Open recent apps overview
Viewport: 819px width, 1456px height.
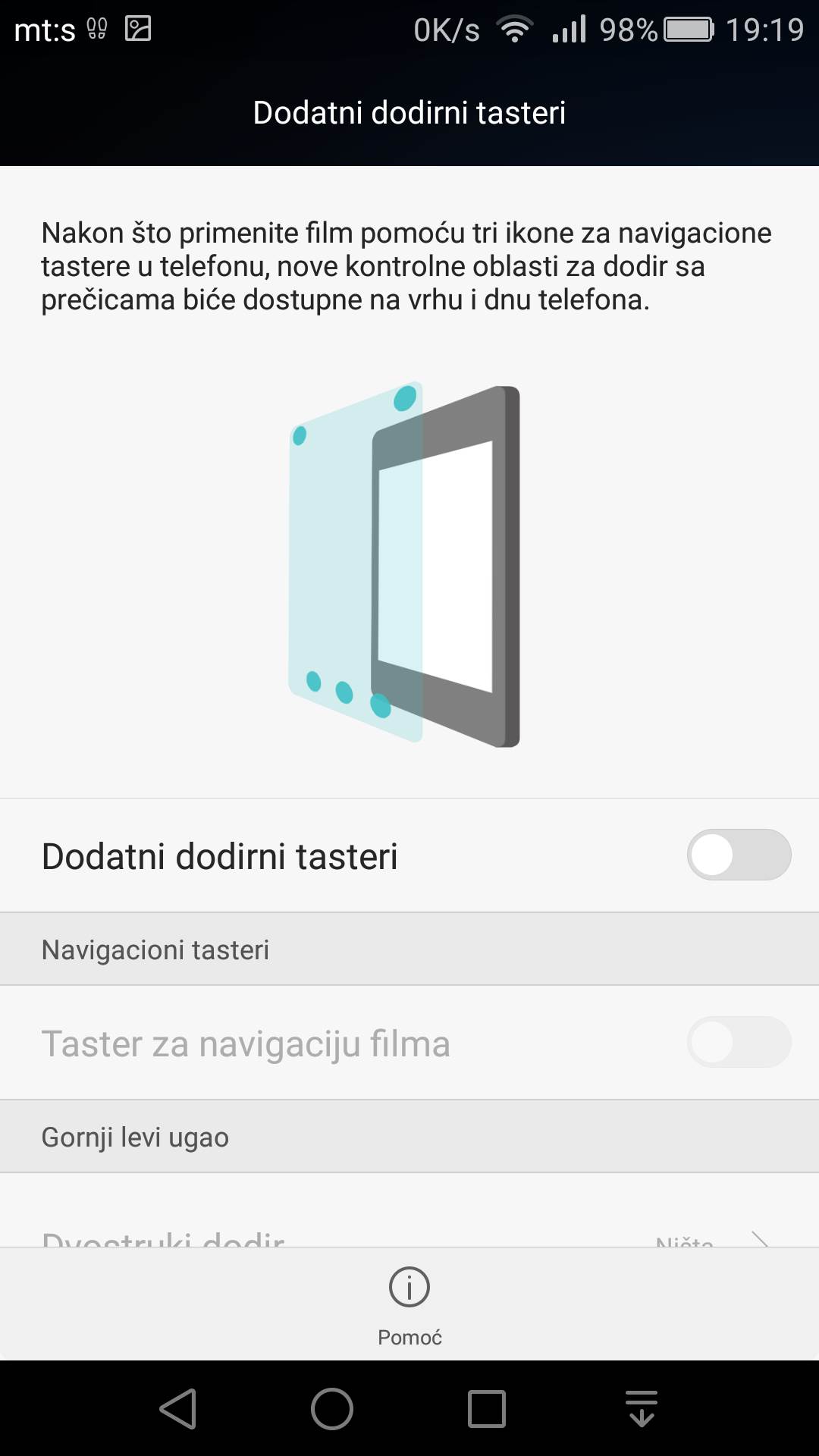coord(486,1409)
